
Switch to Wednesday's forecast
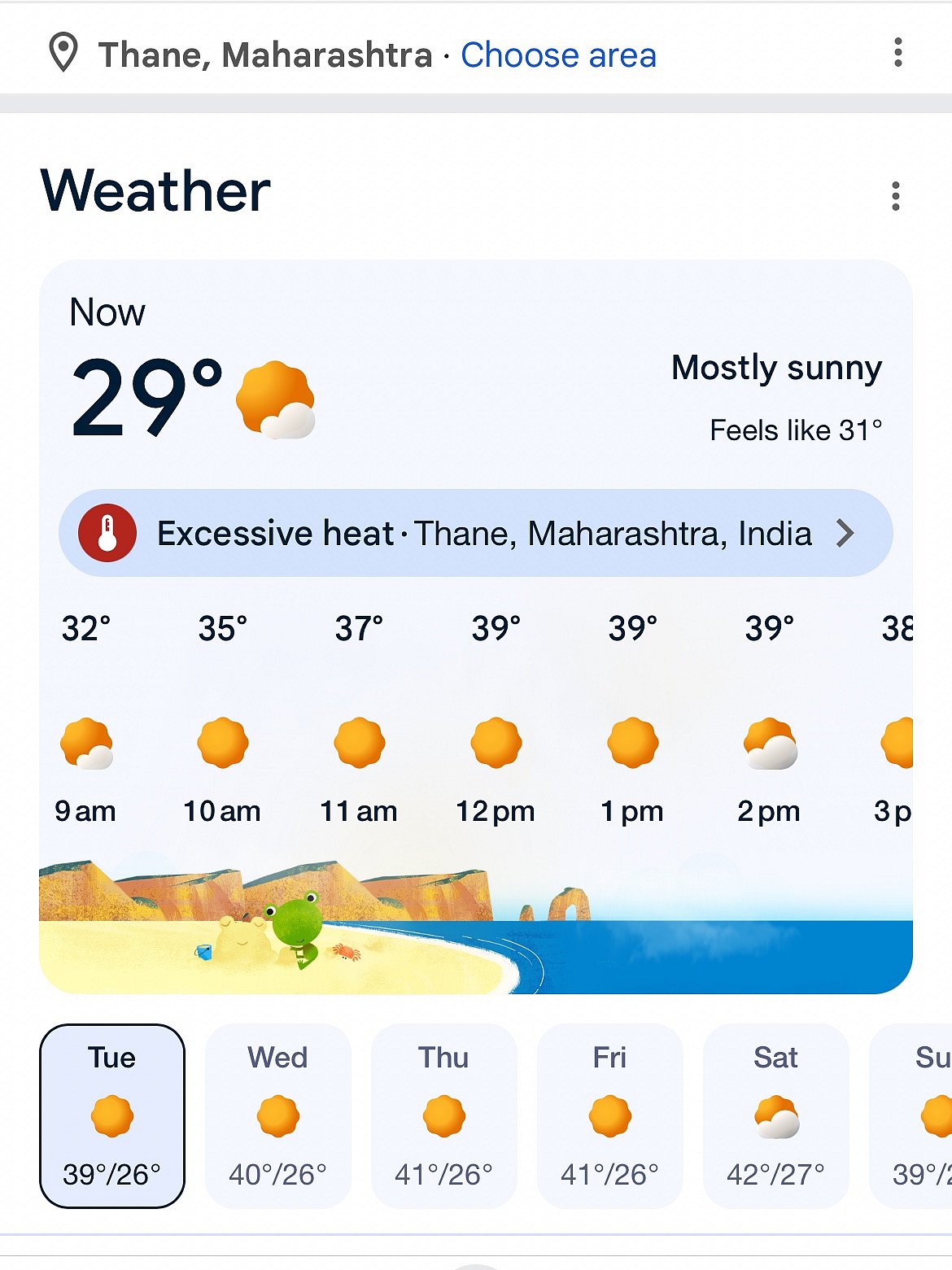coord(277,1115)
